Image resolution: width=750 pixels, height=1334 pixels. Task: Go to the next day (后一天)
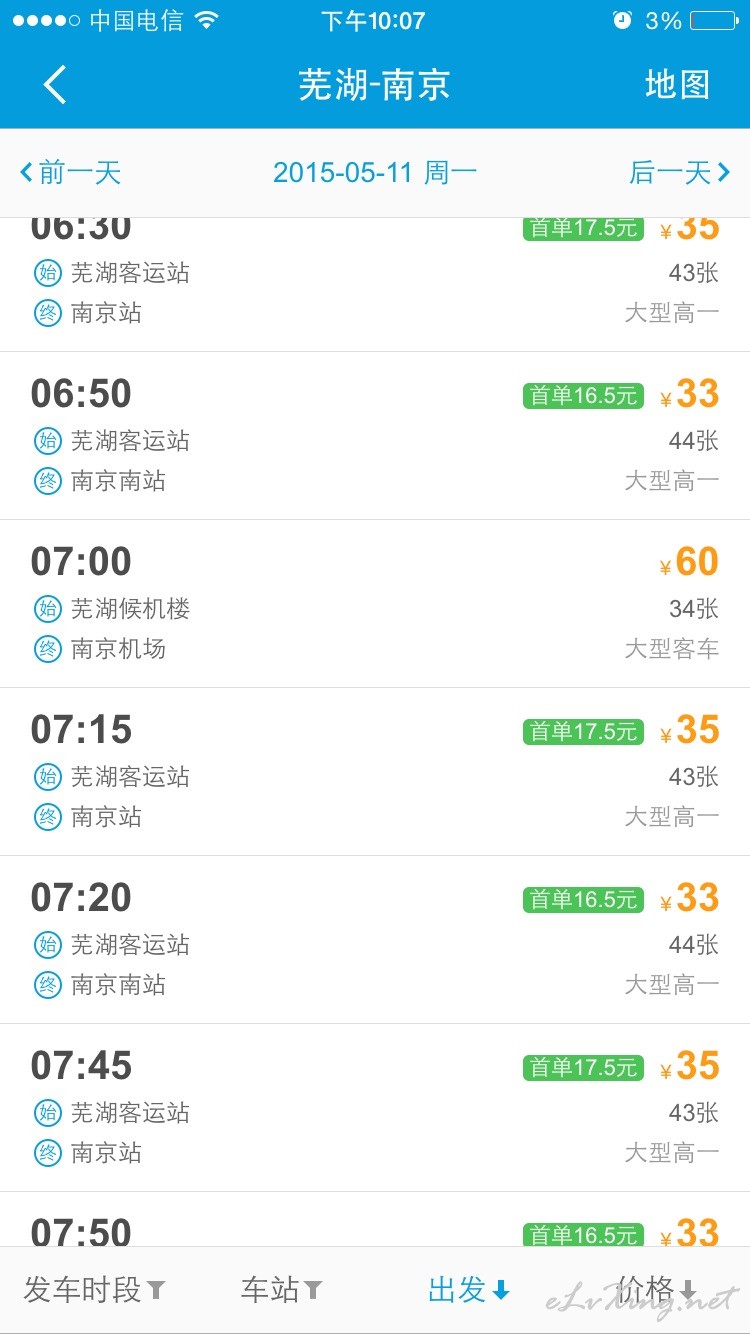(680, 172)
